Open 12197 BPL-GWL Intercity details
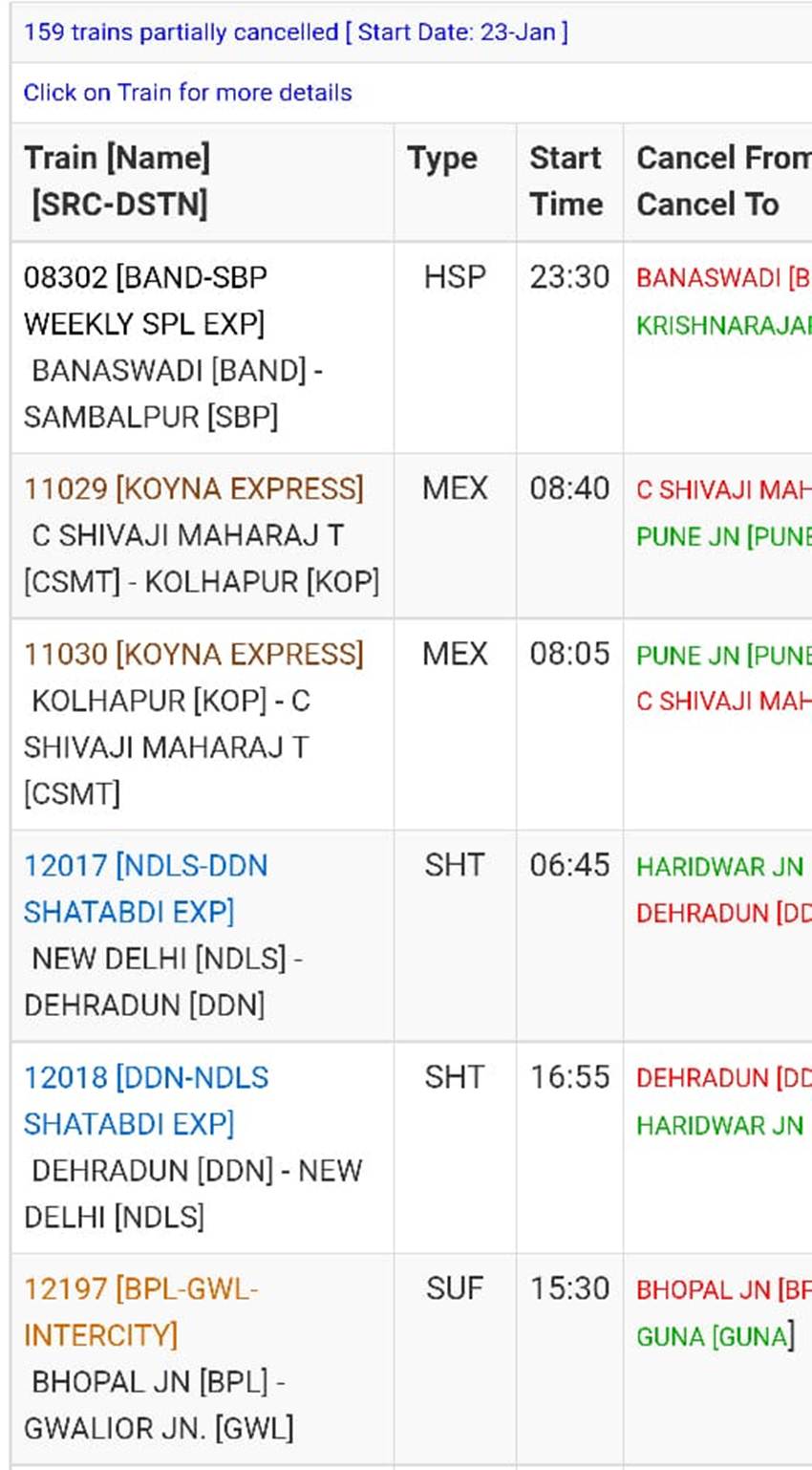Image resolution: width=812 pixels, height=1470 pixels. (x=141, y=1311)
